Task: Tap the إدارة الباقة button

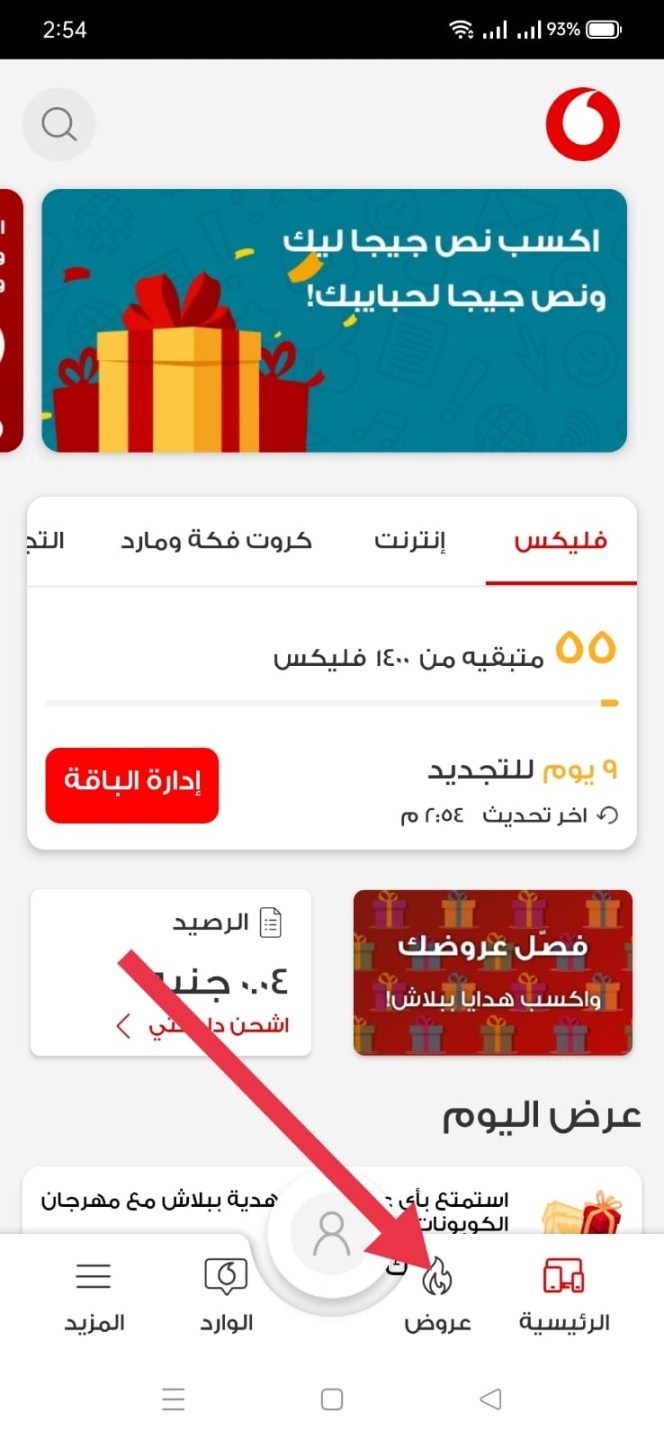Action: click(x=132, y=785)
